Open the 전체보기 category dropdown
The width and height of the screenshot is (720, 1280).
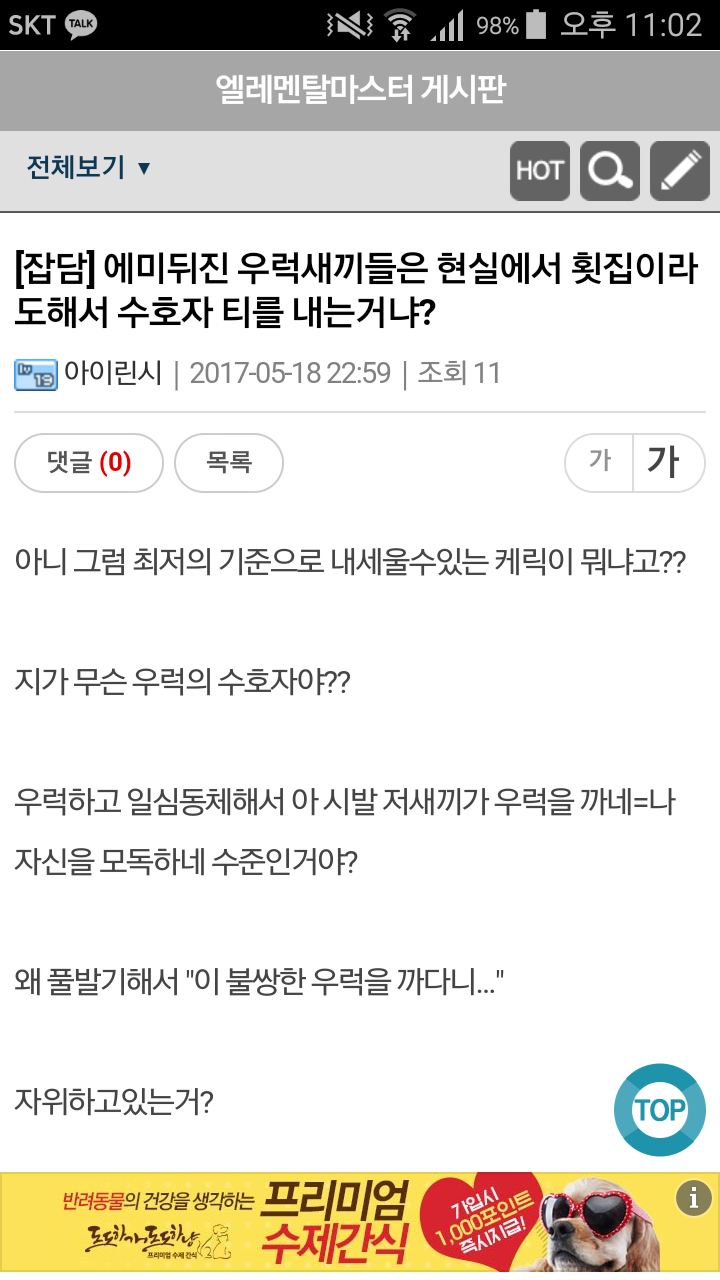88,168
